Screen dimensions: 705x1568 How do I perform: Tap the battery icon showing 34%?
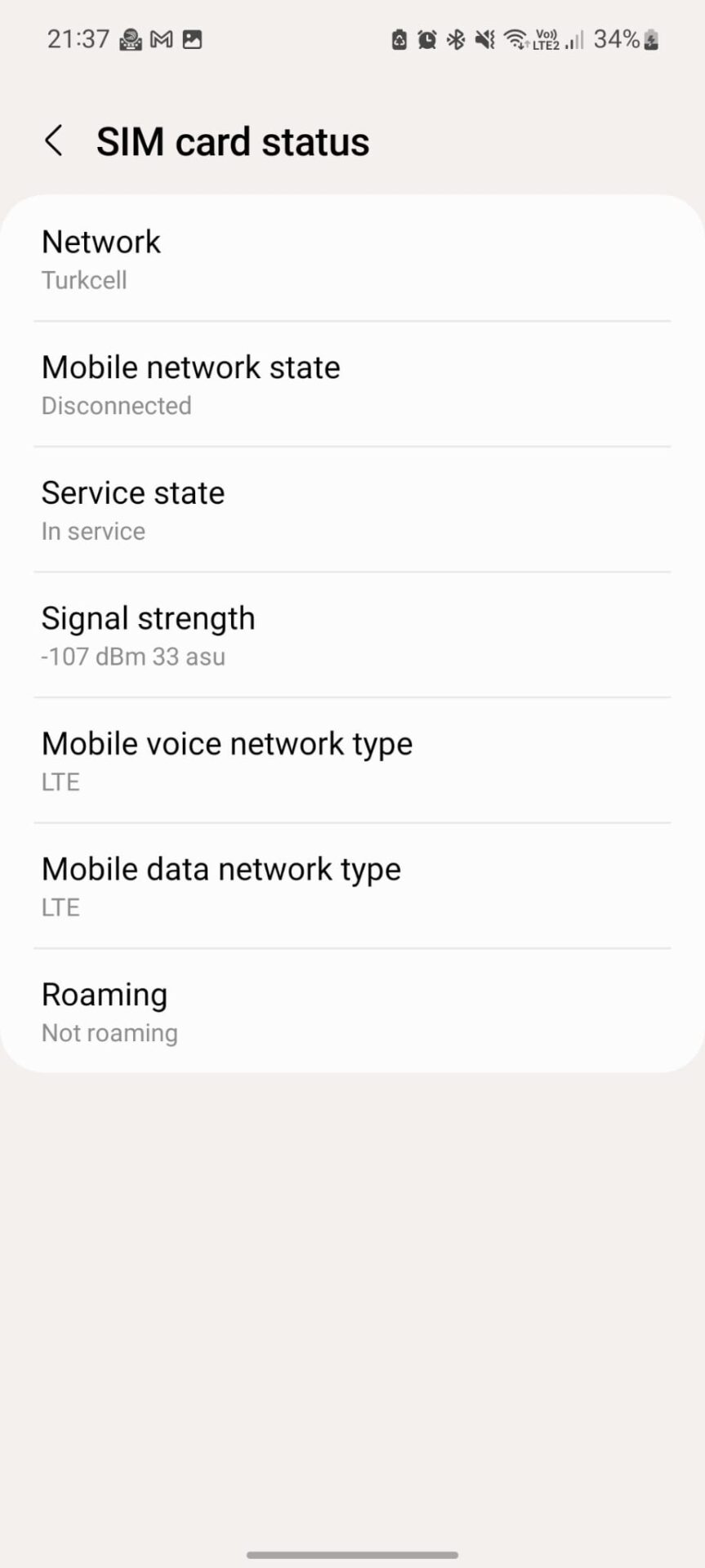649,38
